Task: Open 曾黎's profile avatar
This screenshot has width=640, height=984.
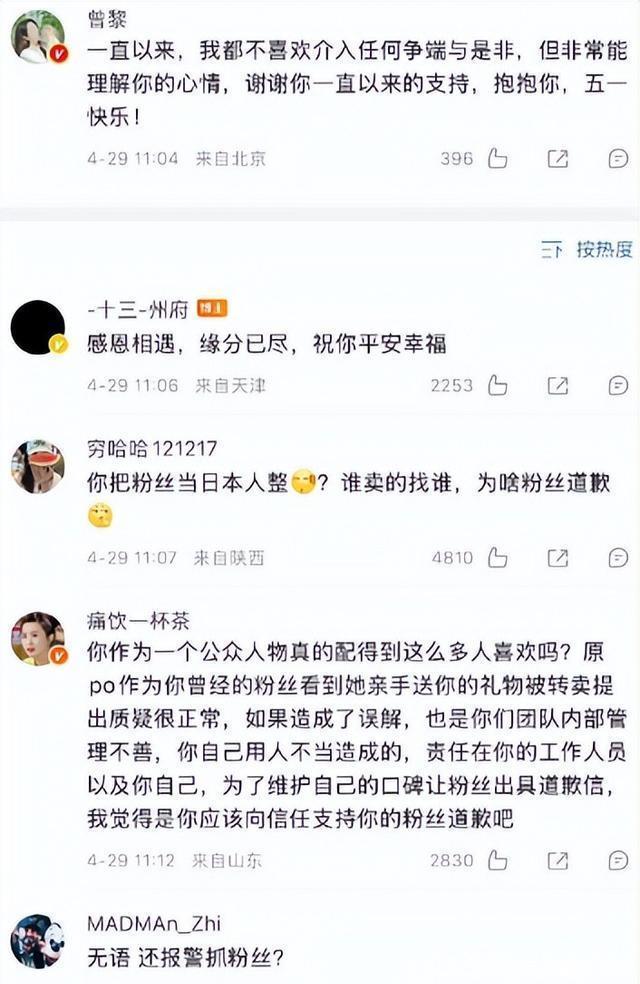Action: (x=38, y=38)
